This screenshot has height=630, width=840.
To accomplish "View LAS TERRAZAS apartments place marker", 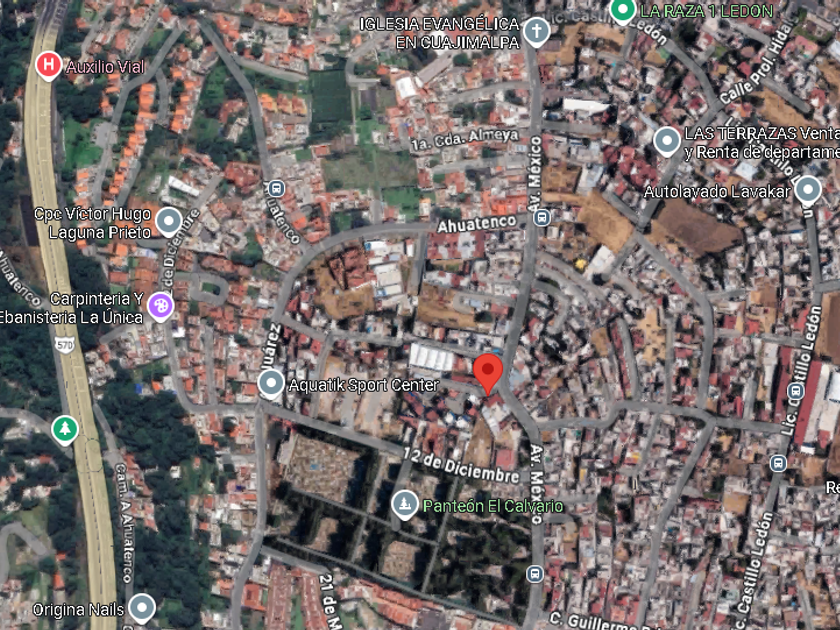I will coord(666,142).
